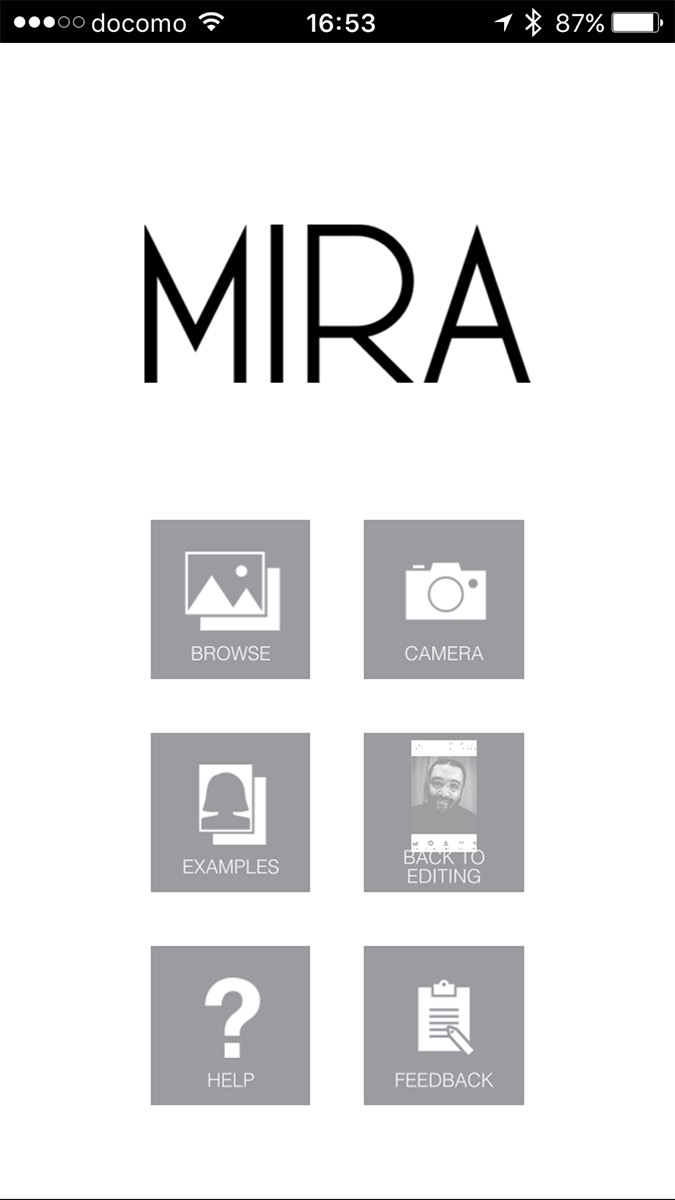
Task: Open the Help section
Action: 230,1025
